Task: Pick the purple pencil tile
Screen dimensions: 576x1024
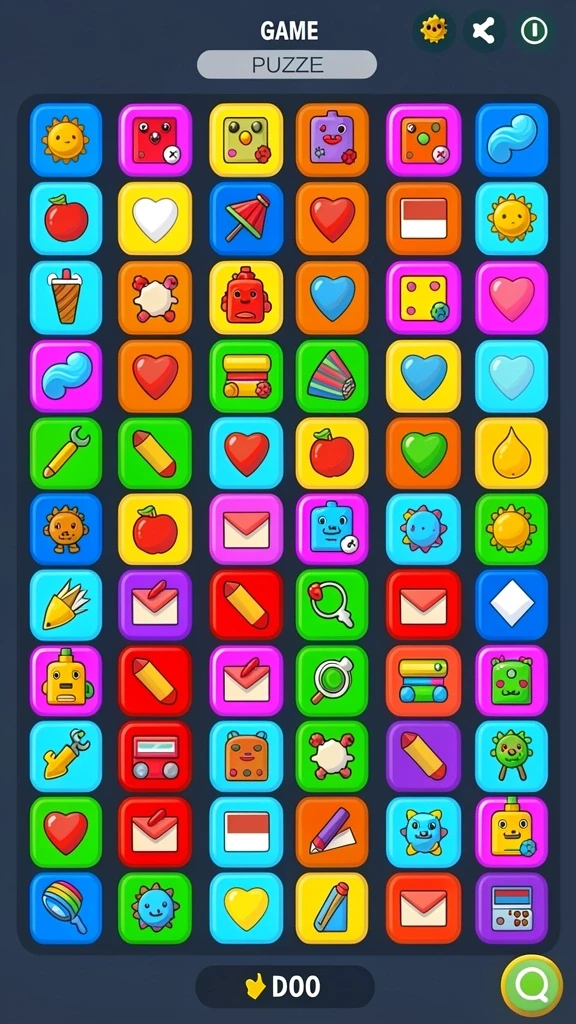Action: (332, 832)
